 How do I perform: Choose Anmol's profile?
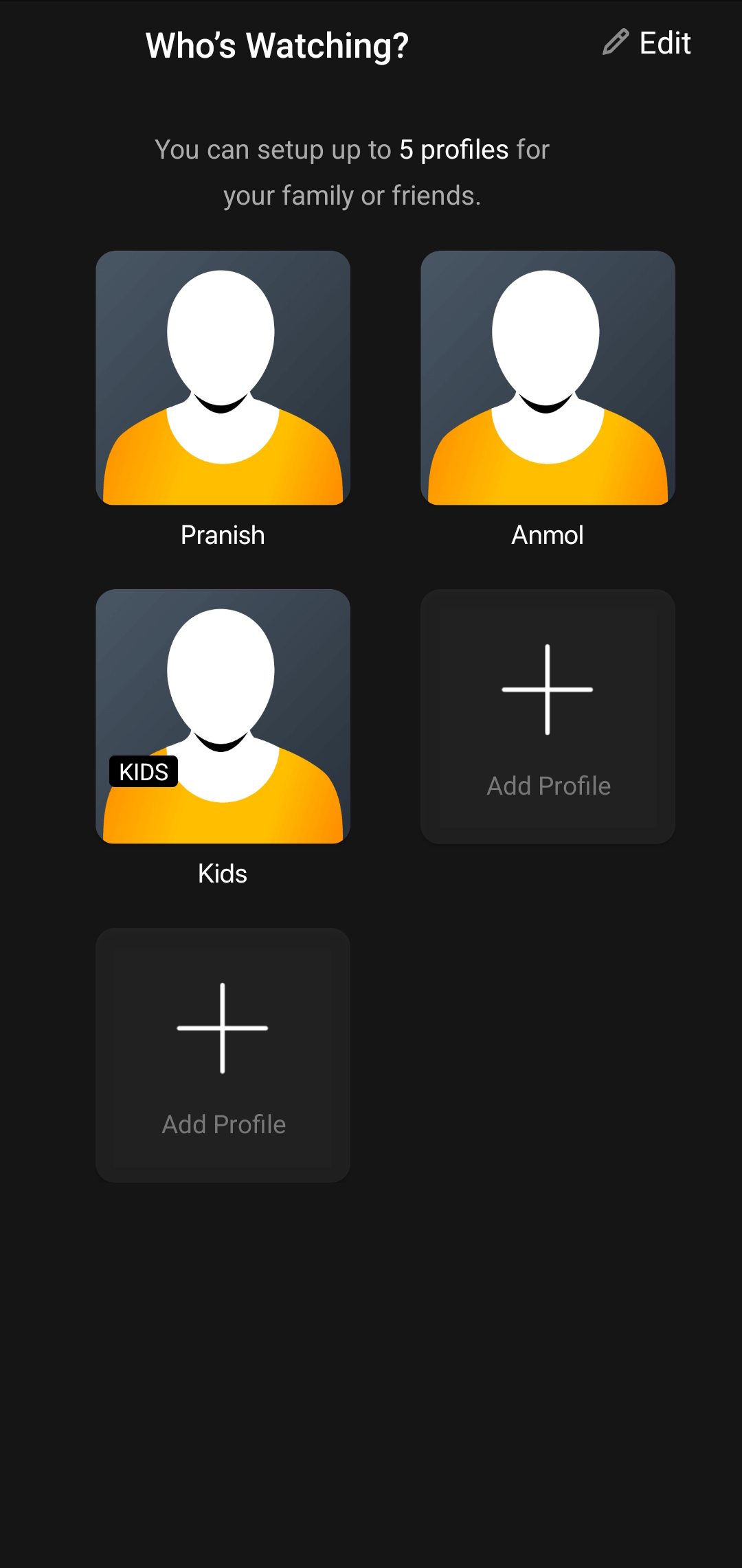[548, 378]
